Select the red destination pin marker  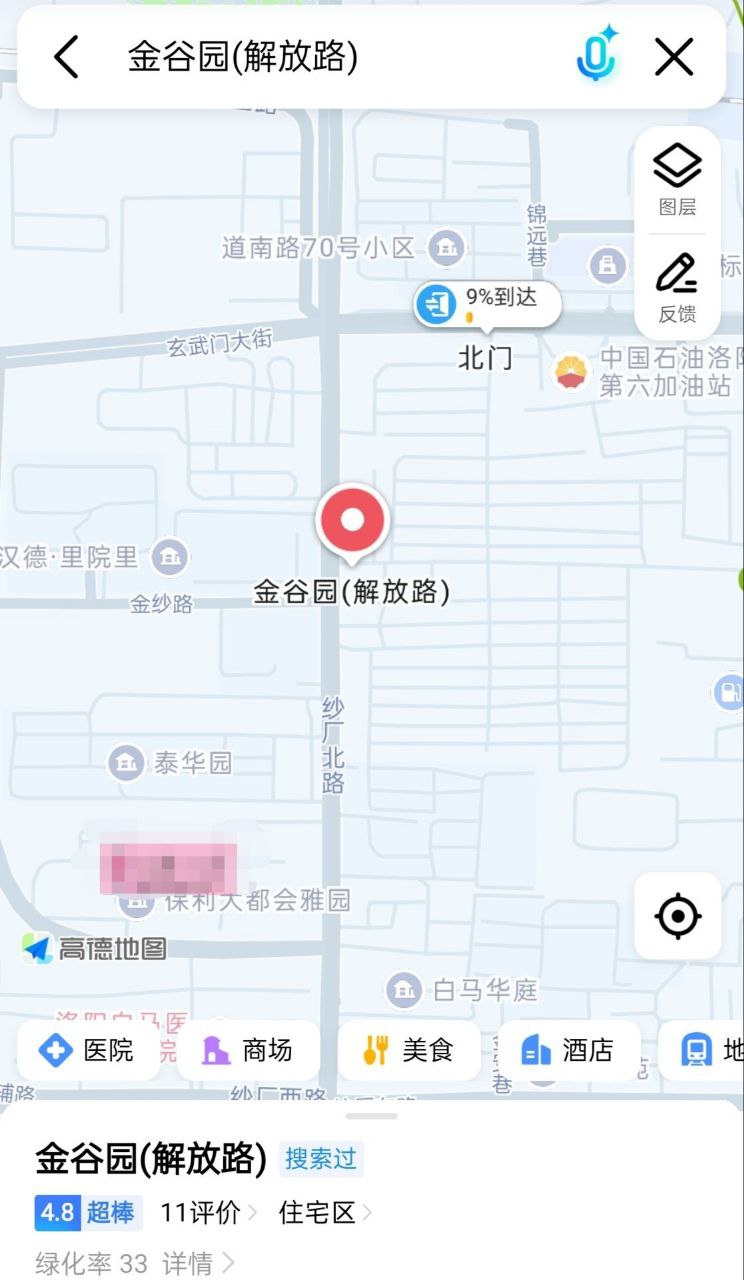coord(352,520)
